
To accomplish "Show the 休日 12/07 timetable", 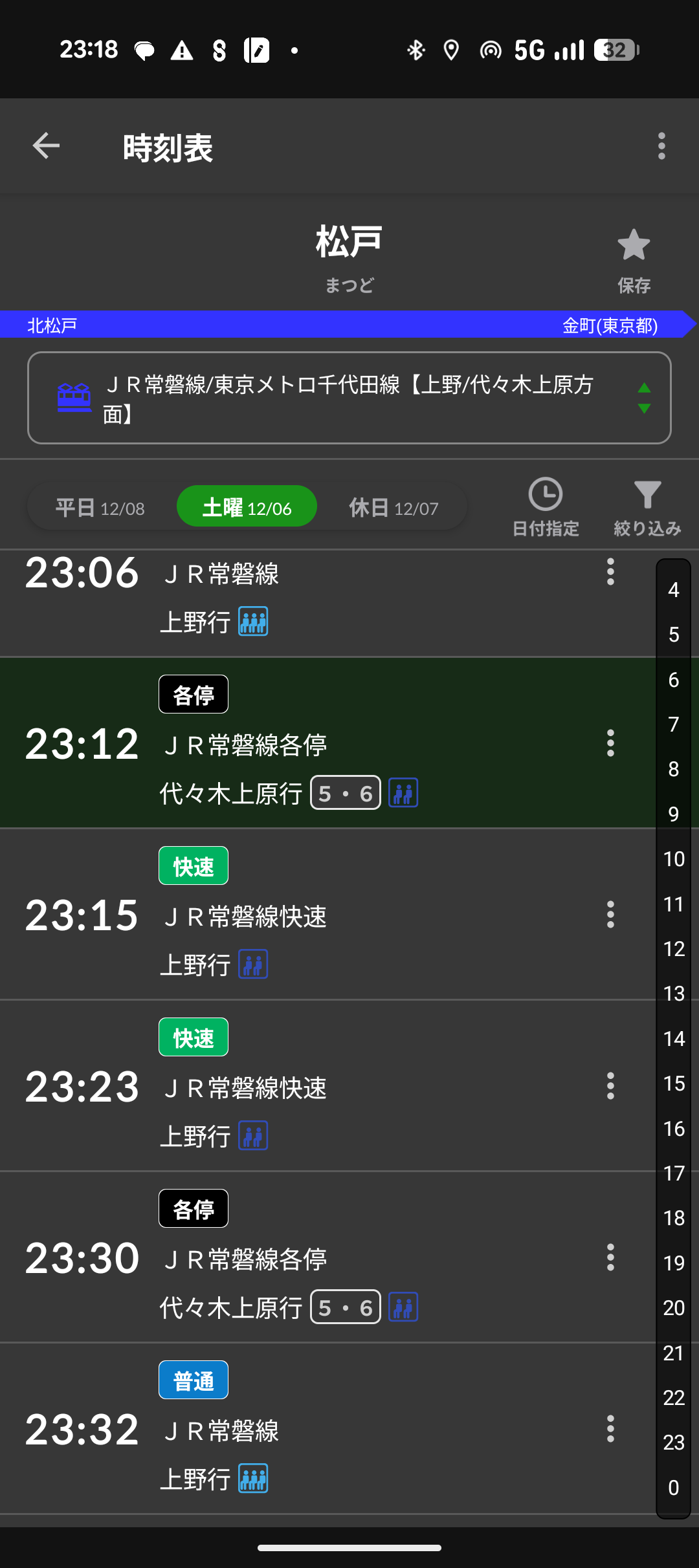I will click(394, 508).
